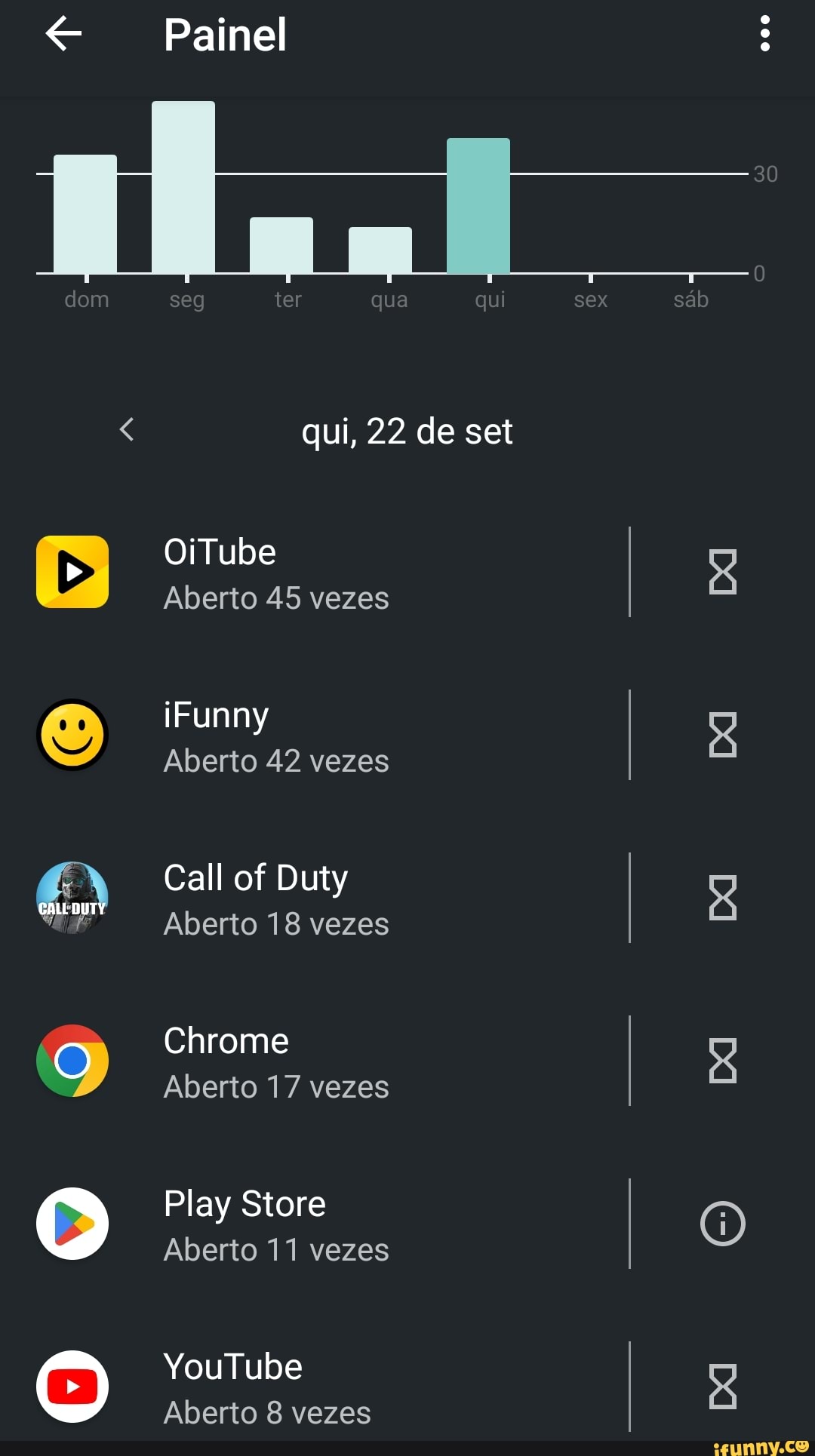Open YouTube usage details
This screenshot has width=815, height=1456.
tap(314, 1387)
